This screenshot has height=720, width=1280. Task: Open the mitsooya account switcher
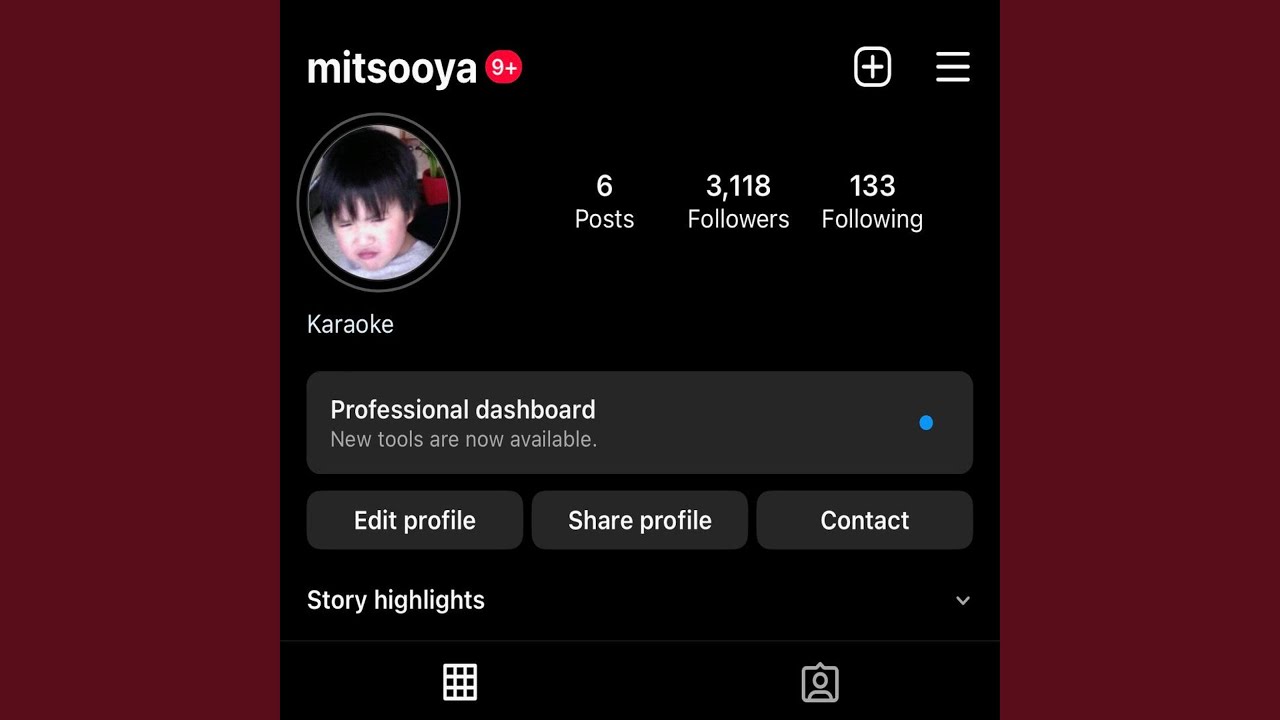(x=392, y=69)
